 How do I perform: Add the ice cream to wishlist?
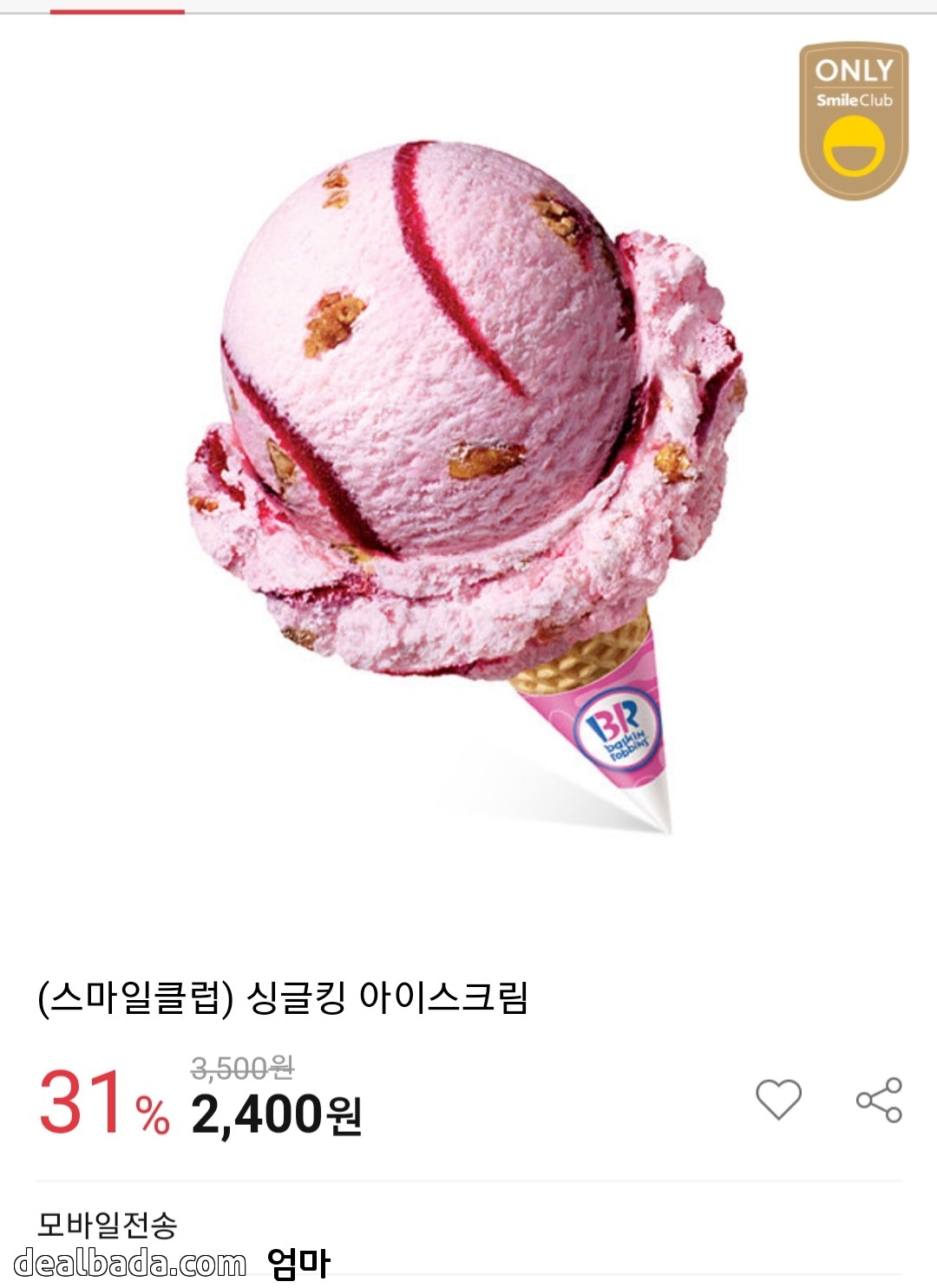(778, 1099)
